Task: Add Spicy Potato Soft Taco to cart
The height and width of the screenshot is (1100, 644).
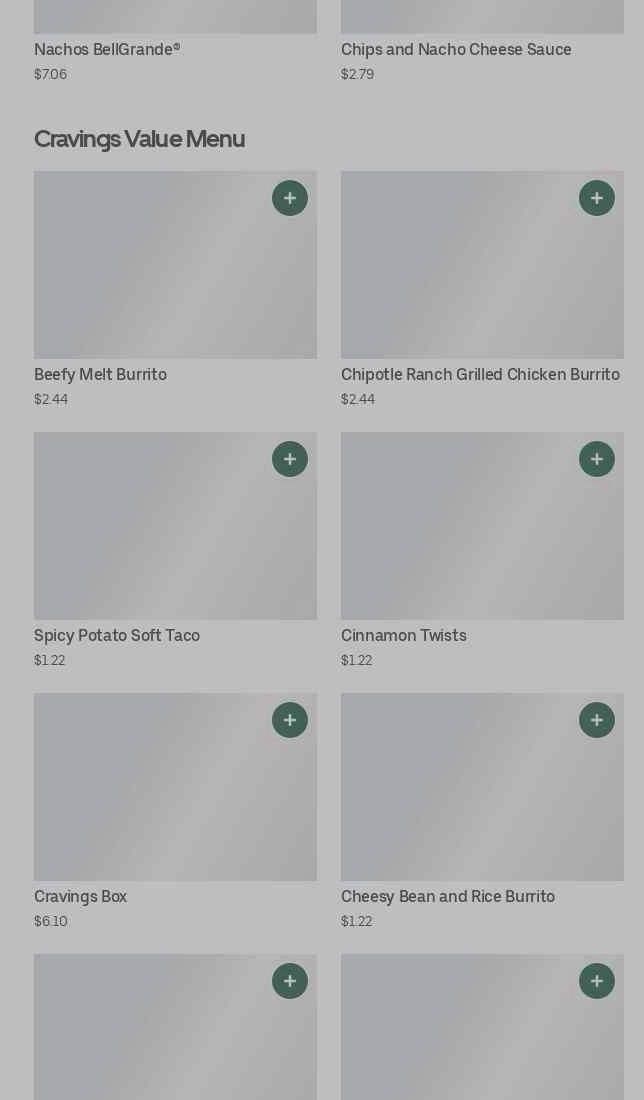Action: point(290,459)
